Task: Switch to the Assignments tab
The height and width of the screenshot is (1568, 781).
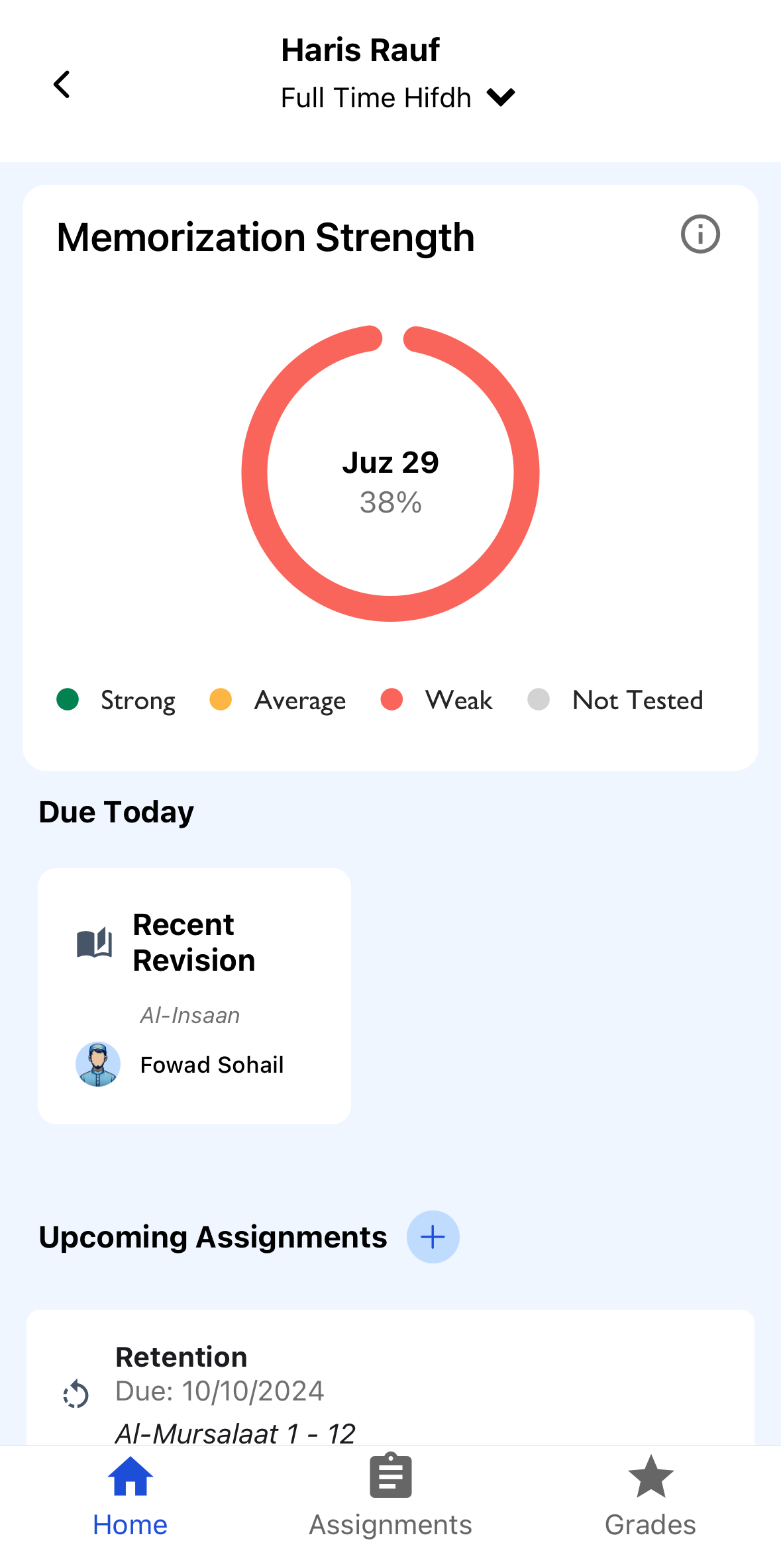Action: pos(390,1496)
